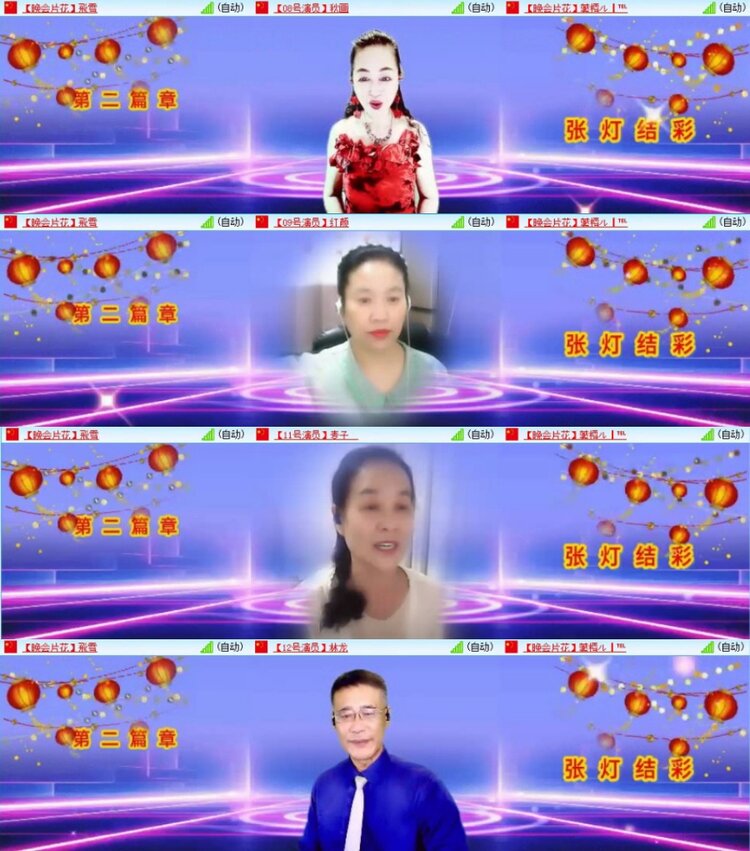Click the flag icon before 【11号演员】麦子
This screenshot has height=851, width=750.
point(262,435)
